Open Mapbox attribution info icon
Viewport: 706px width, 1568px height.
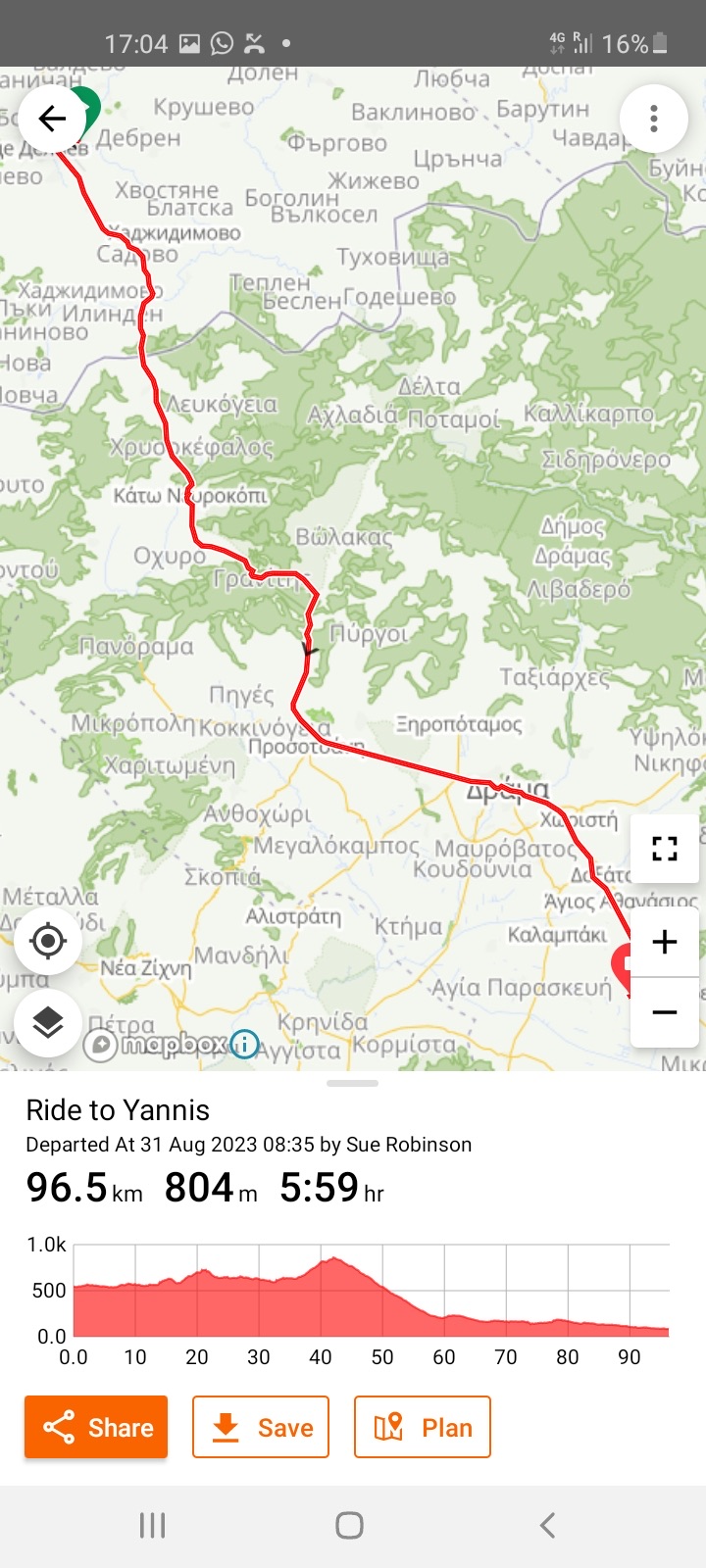pos(244,1045)
